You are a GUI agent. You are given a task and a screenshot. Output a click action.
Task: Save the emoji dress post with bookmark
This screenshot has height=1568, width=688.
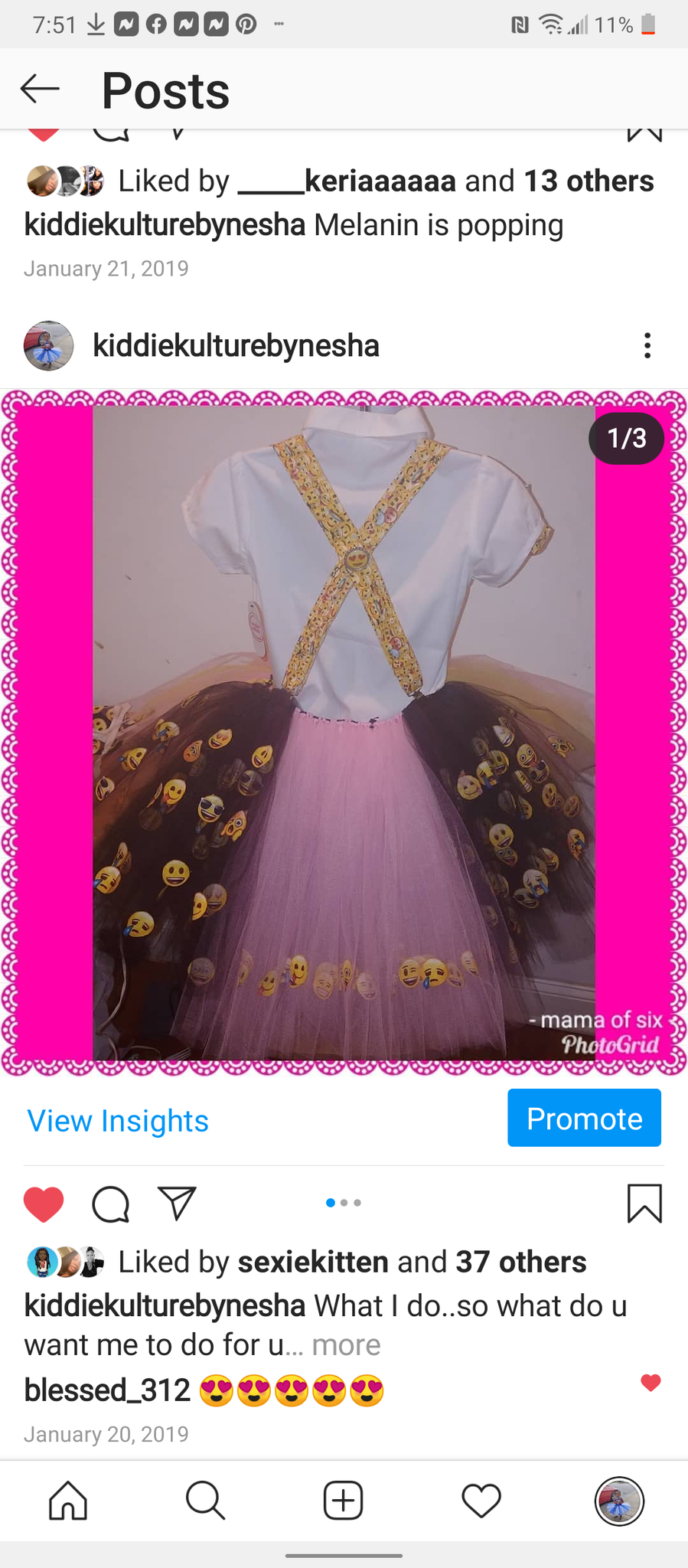click(x=644, y=1204)
